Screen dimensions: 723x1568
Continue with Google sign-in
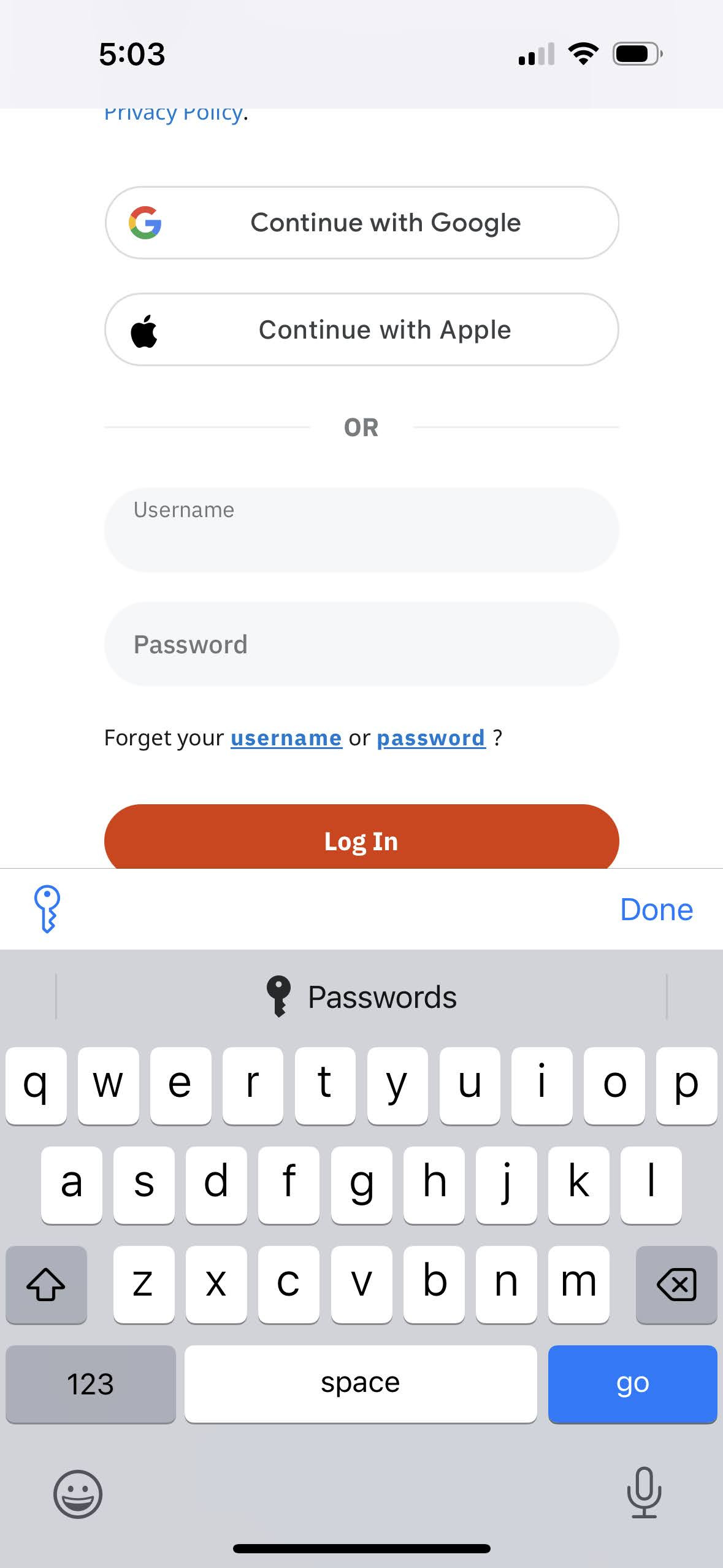click(x=361, y=223)
